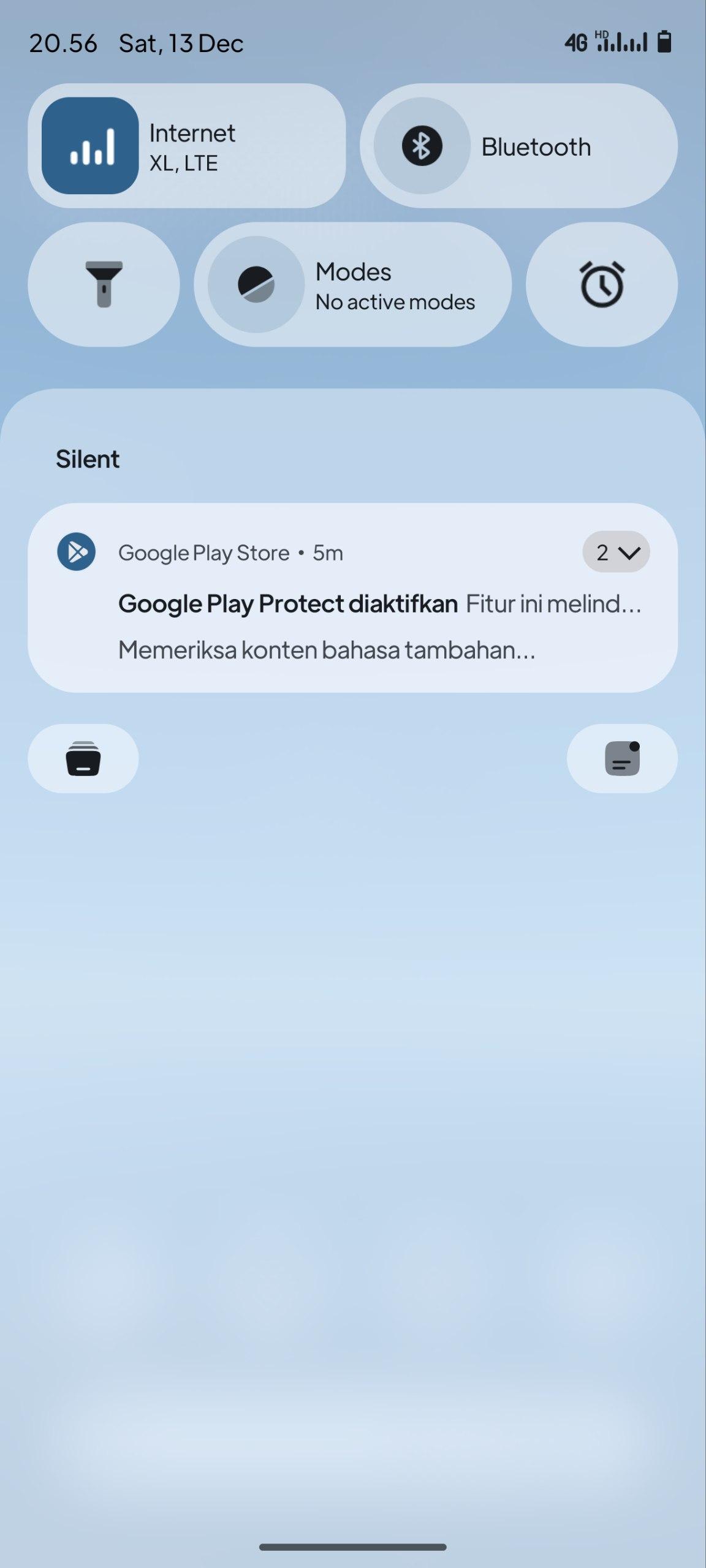Clear all notifications

(x=83, y=758)
